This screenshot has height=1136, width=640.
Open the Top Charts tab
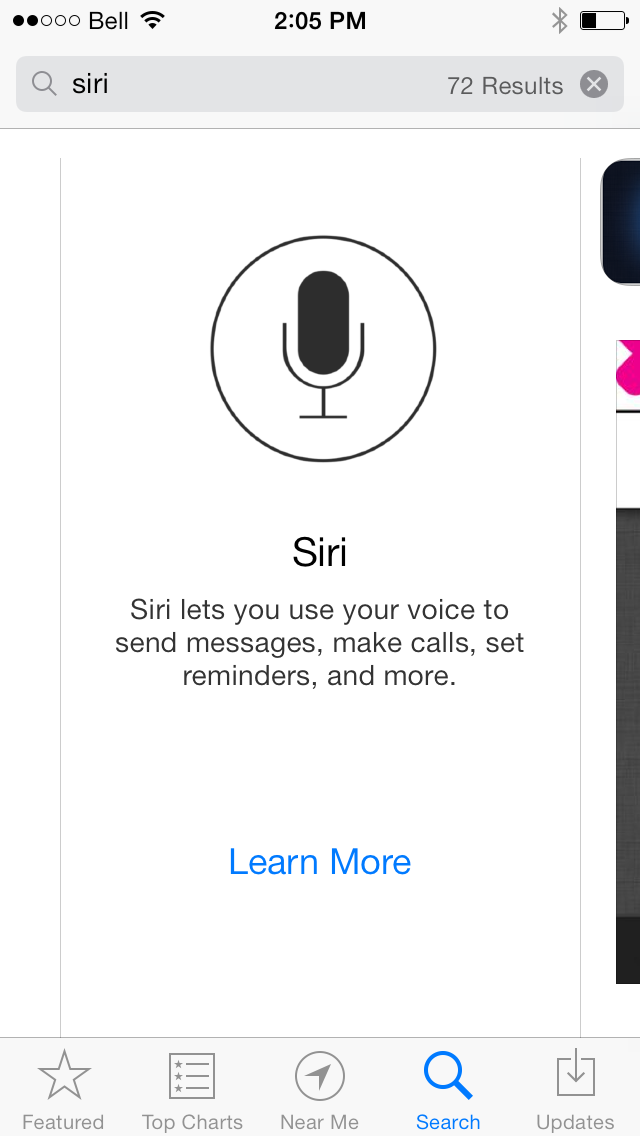[192, 1090]
